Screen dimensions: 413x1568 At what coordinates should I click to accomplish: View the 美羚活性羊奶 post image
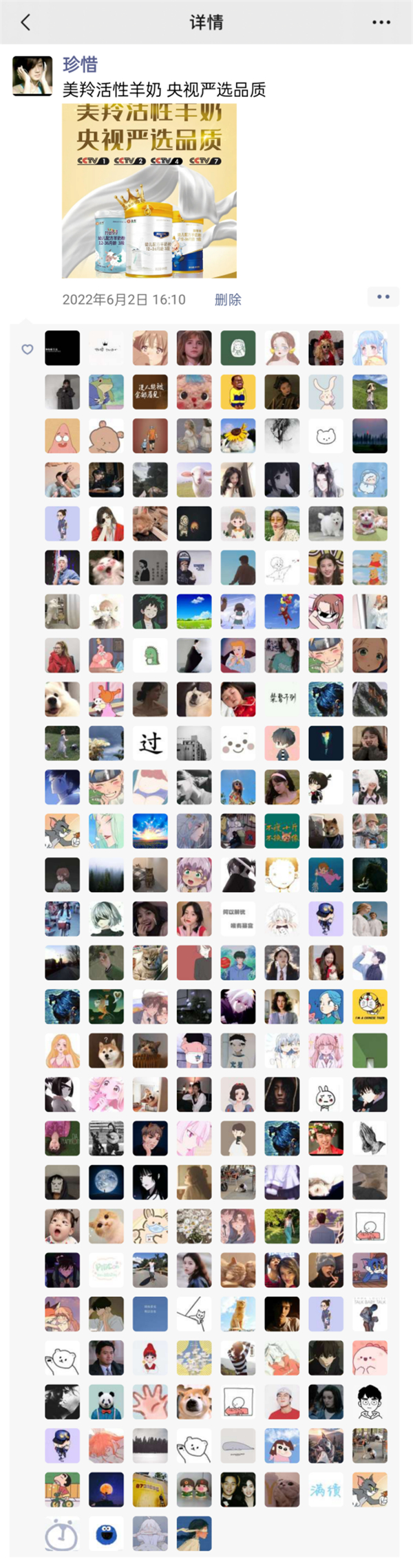[149, 190]
